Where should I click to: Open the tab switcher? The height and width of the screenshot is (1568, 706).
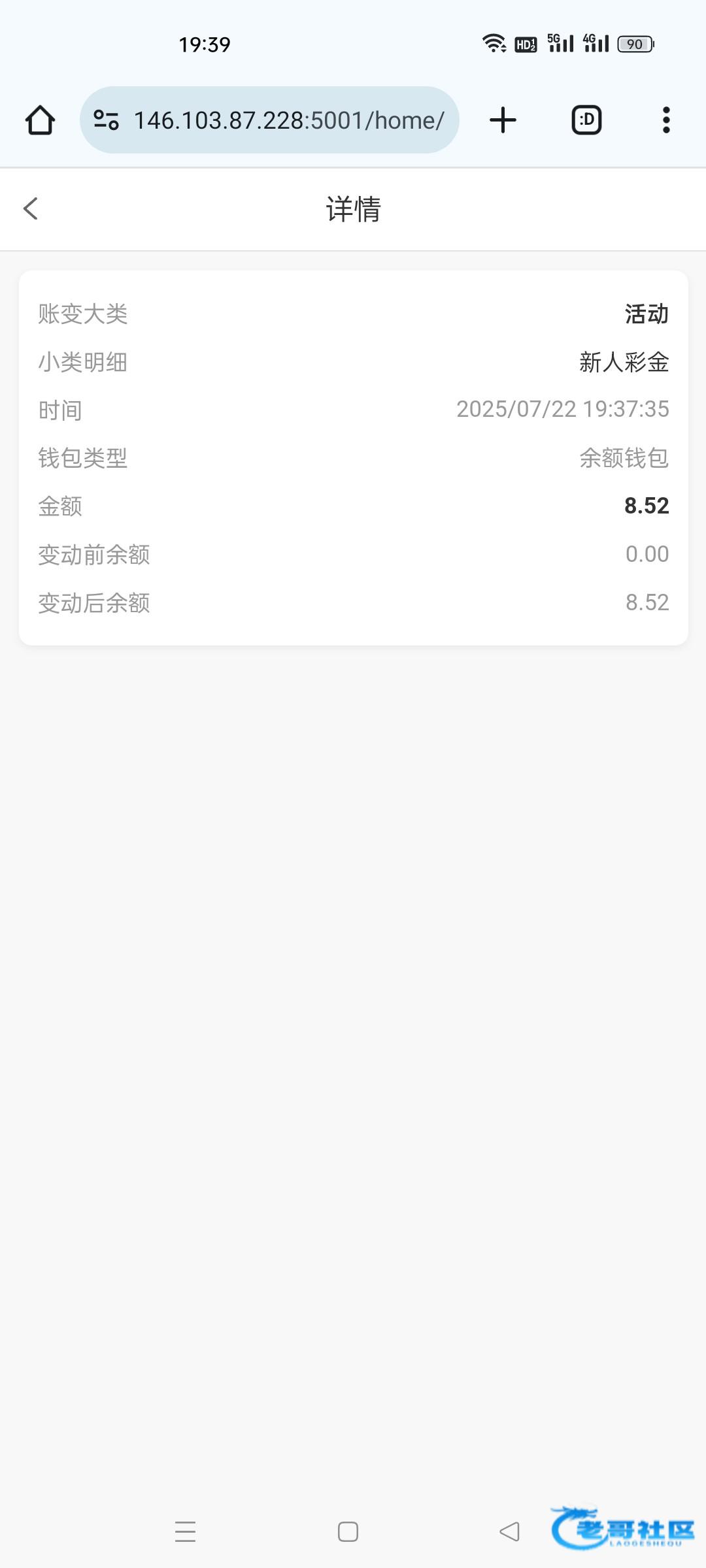pyautogui.click(x=586, y=120)
